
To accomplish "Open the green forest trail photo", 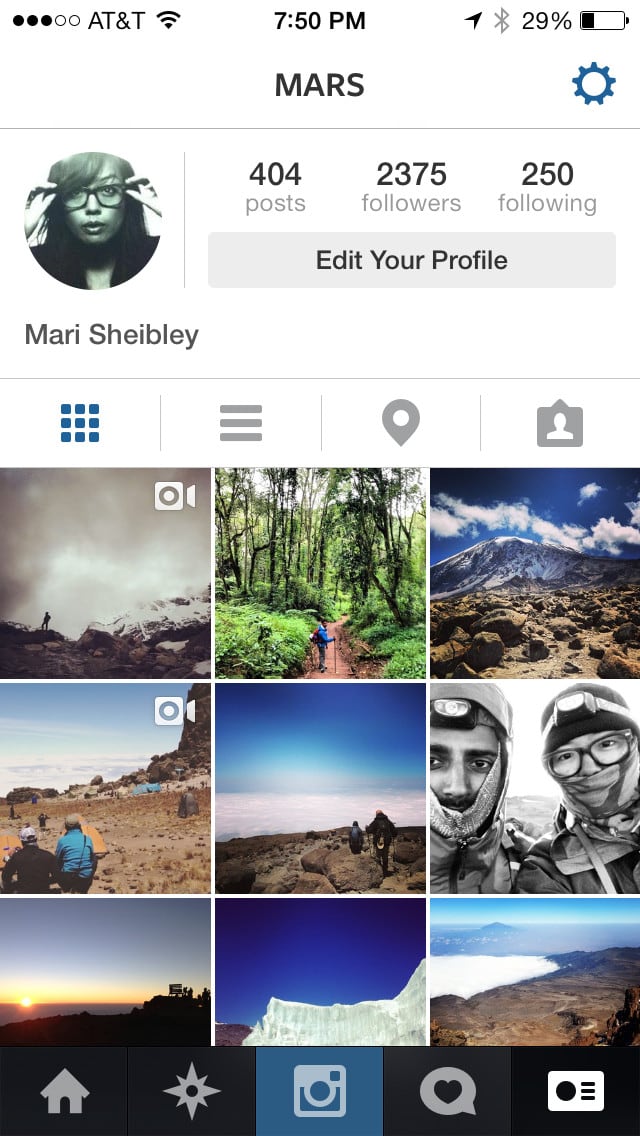I will click(x=320, y=573).
